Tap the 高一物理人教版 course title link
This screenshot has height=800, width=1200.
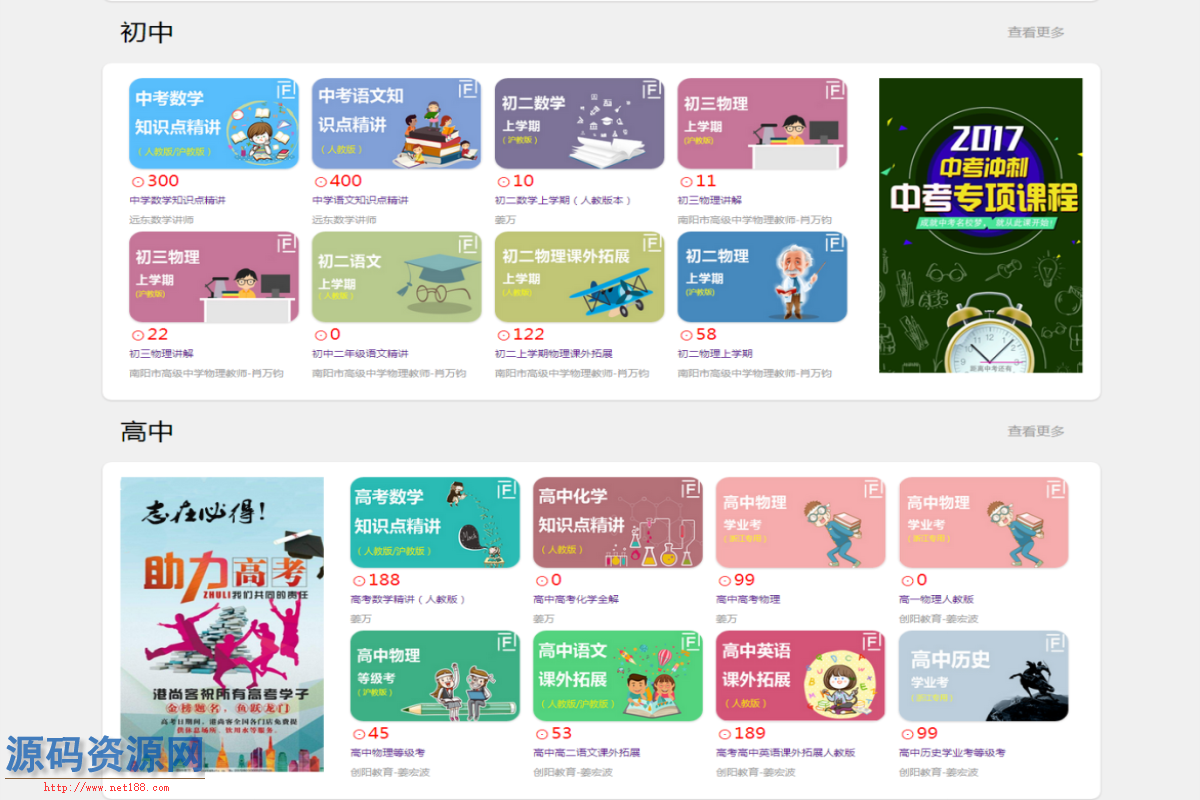point(936,600)
